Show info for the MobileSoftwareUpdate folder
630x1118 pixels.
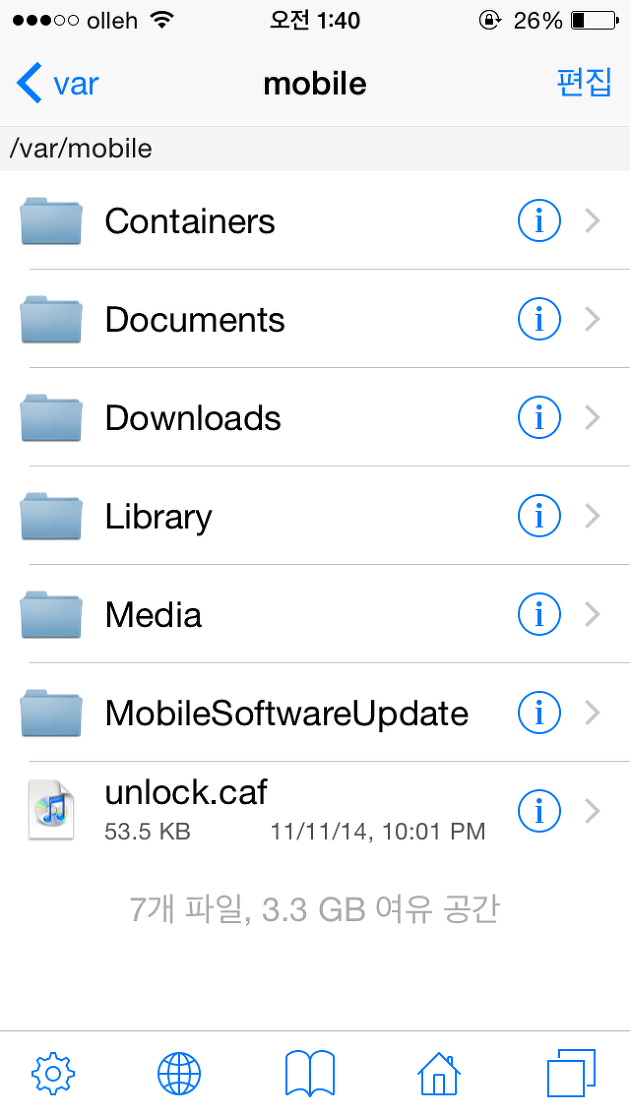point(539,714)
